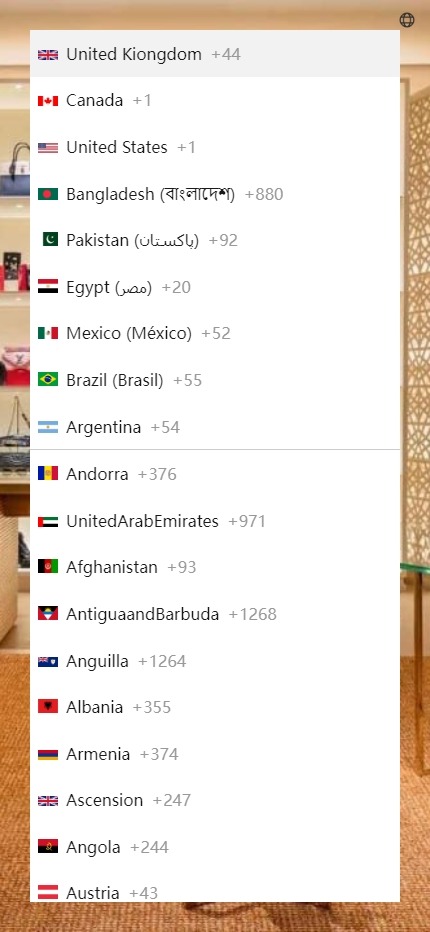Select Egypt +20
Viewport: 430px width, 932px height.
point(215,287)
